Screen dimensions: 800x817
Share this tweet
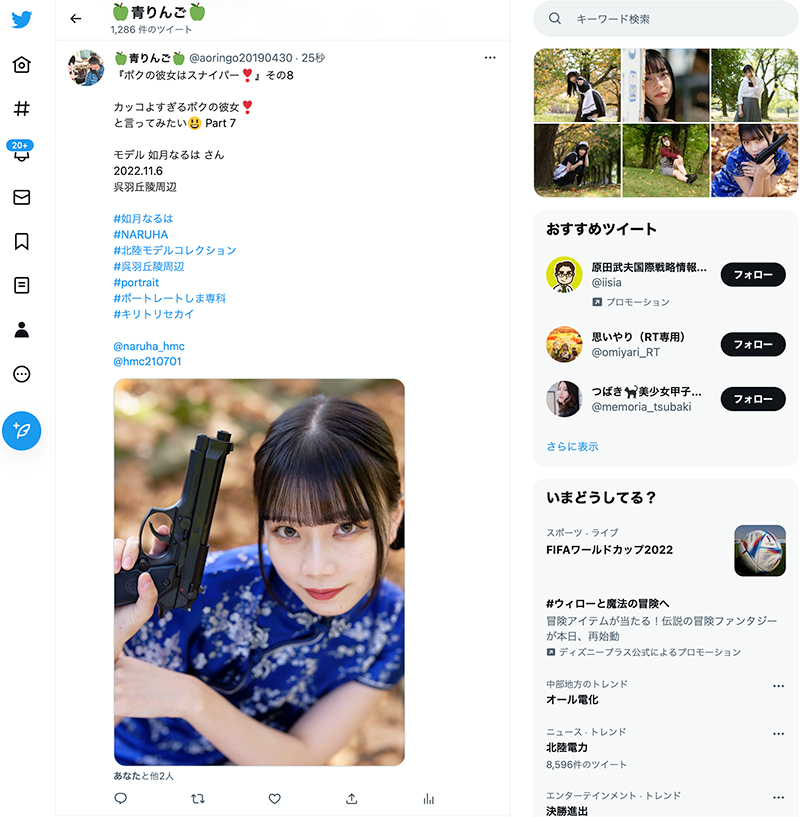tap(352, 799)
